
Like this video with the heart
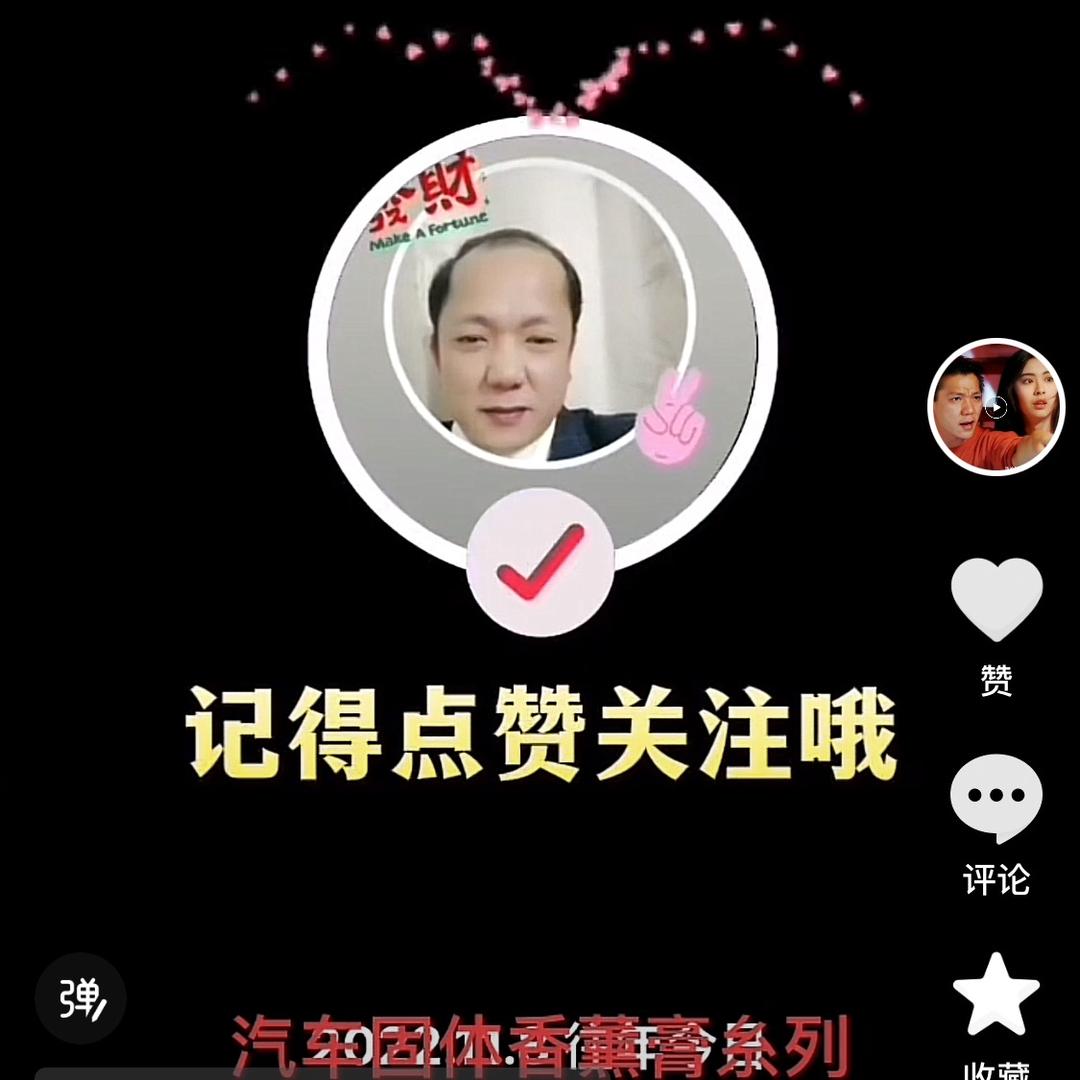[x=996, y=600]
